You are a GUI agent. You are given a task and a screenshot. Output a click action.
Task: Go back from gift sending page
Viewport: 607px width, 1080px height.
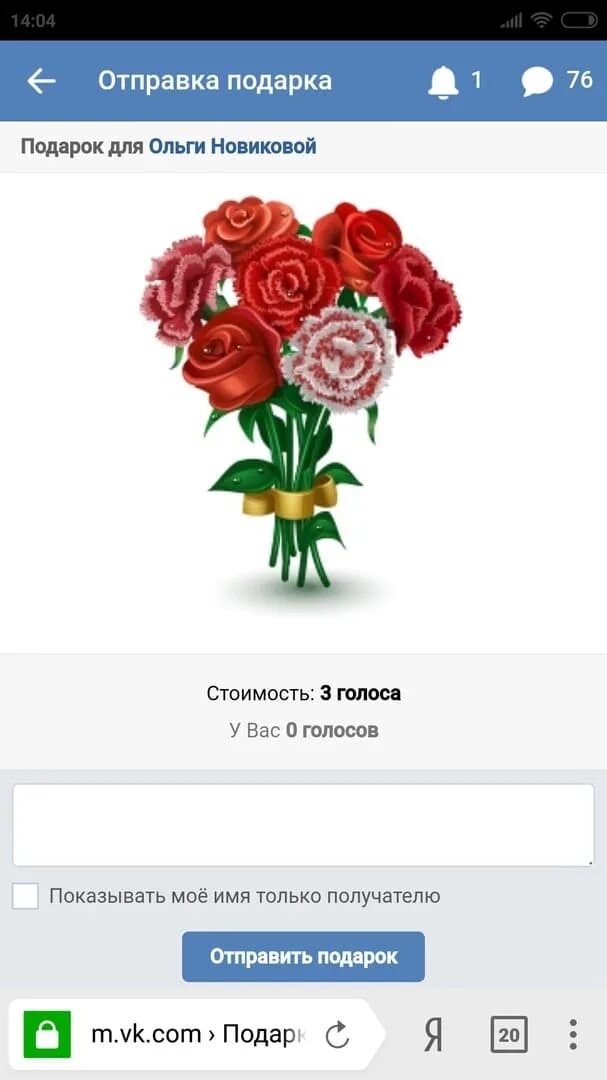pyautogui.click(x=41, y=81)
